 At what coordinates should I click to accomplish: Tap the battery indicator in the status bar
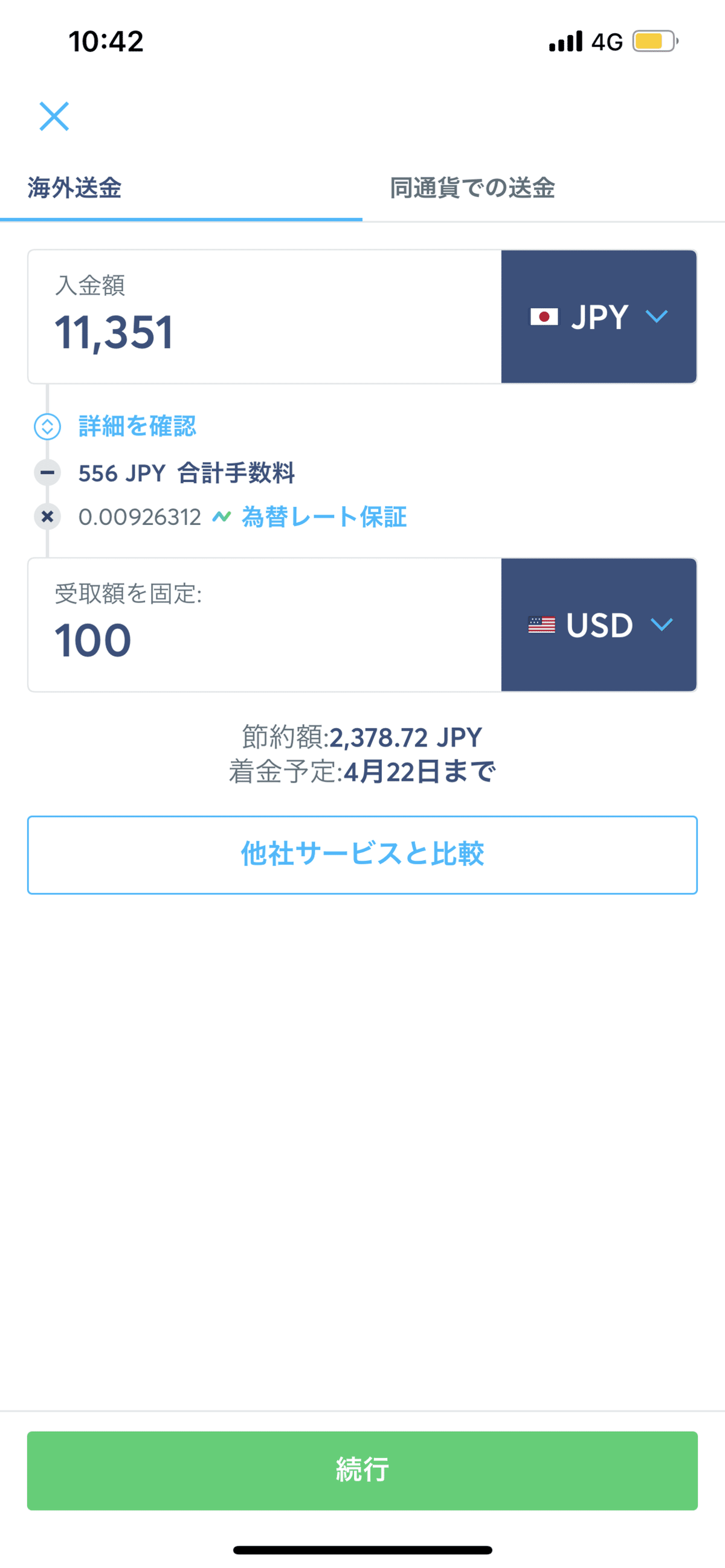click(x=652, y=40)
